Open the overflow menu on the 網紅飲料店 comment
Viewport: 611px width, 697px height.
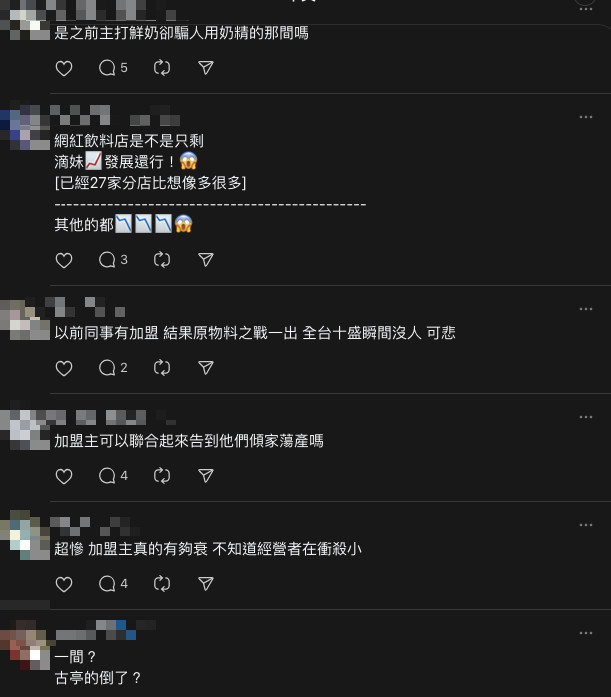click(x=586, y=117)
